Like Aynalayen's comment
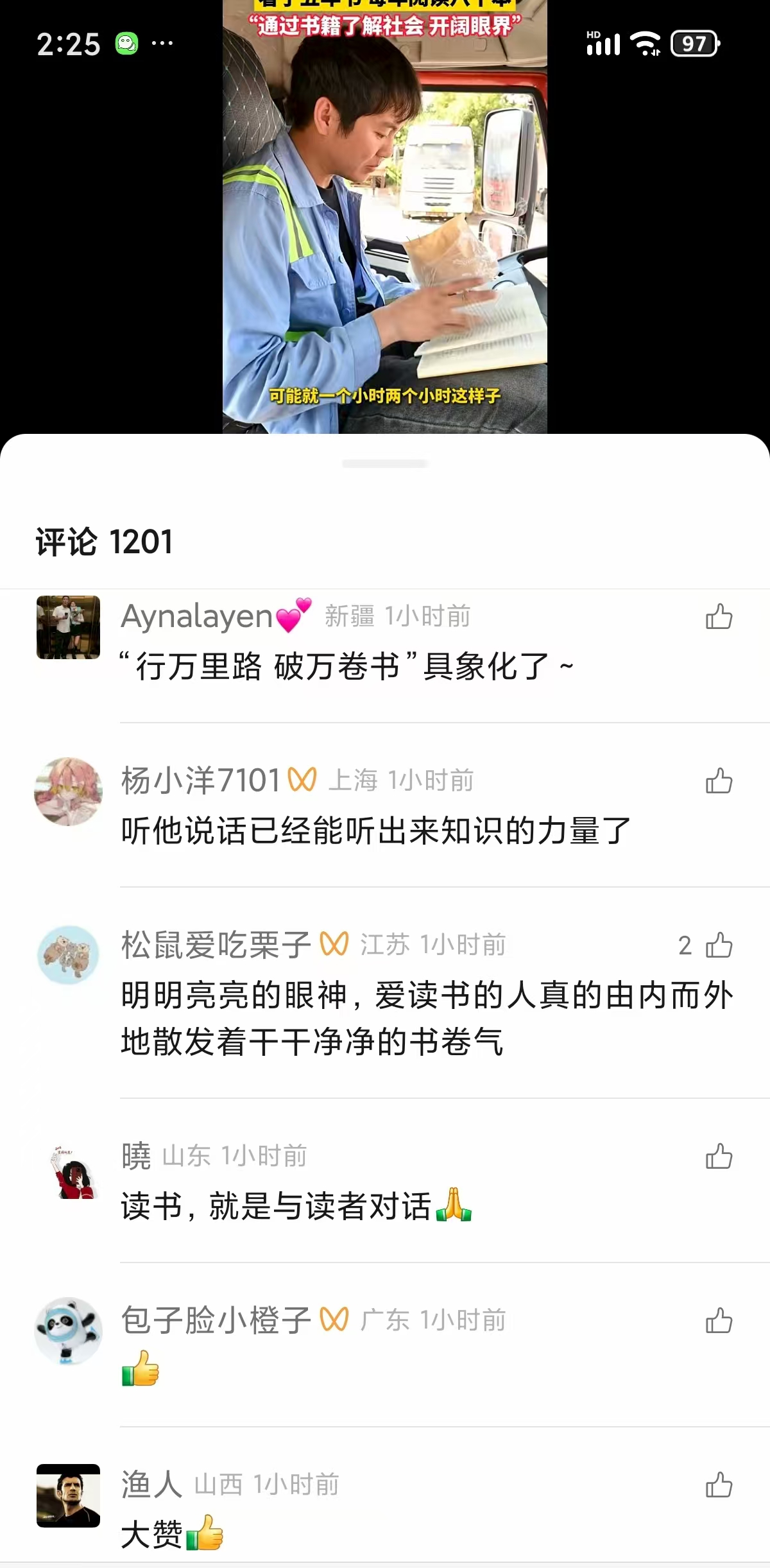The width and height of the screenshot is (770, 1568). (x=719, y=617)
